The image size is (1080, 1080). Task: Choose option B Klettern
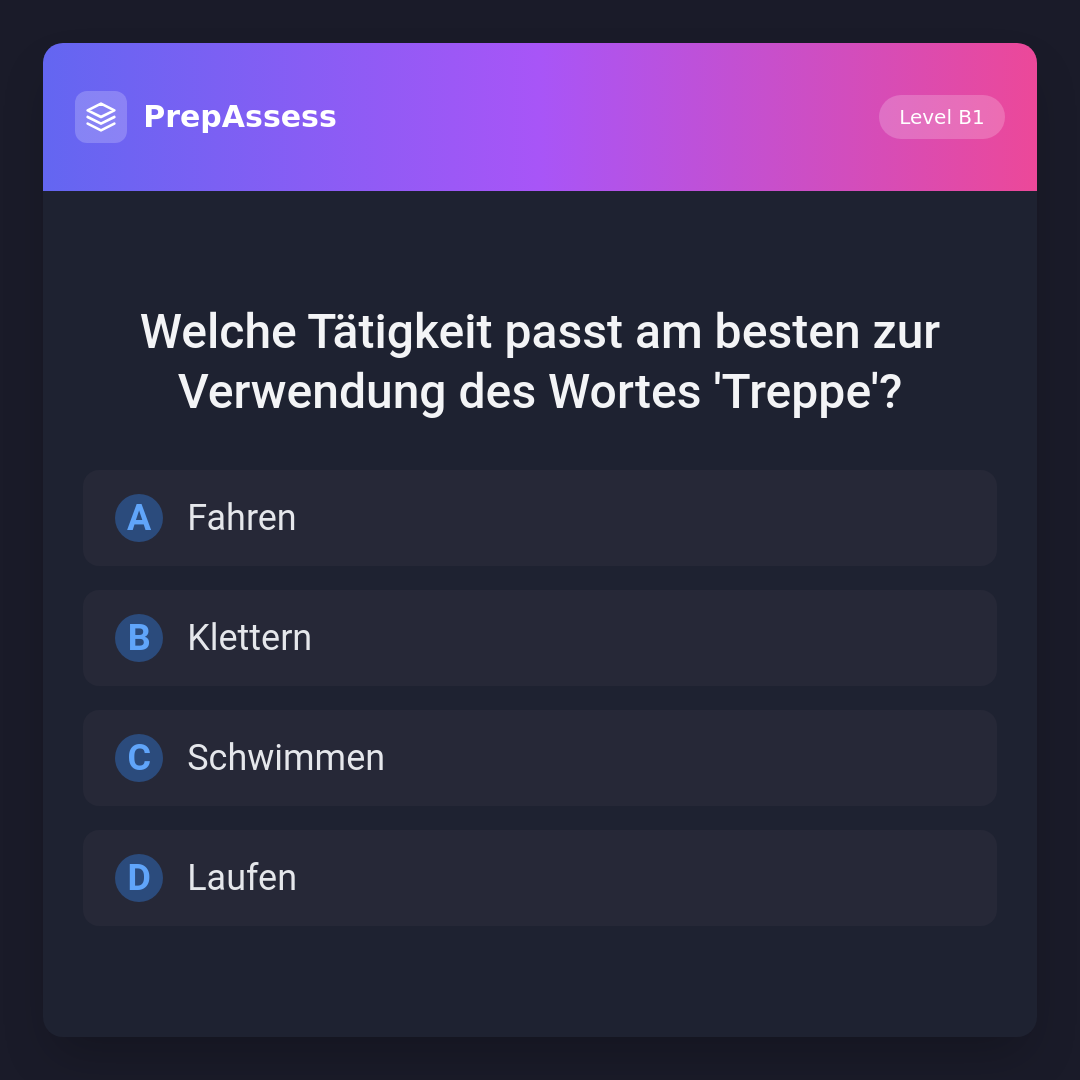coord(540,638)
